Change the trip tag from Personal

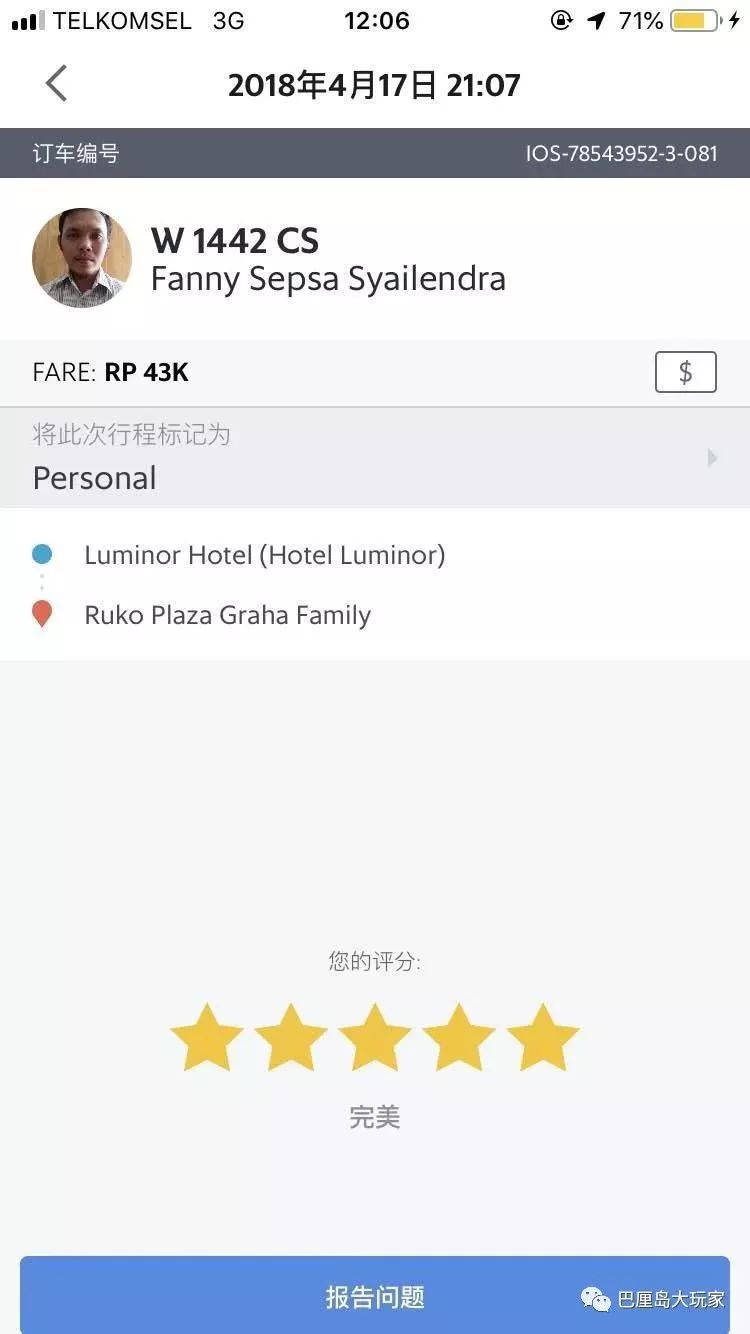(375, 458)
